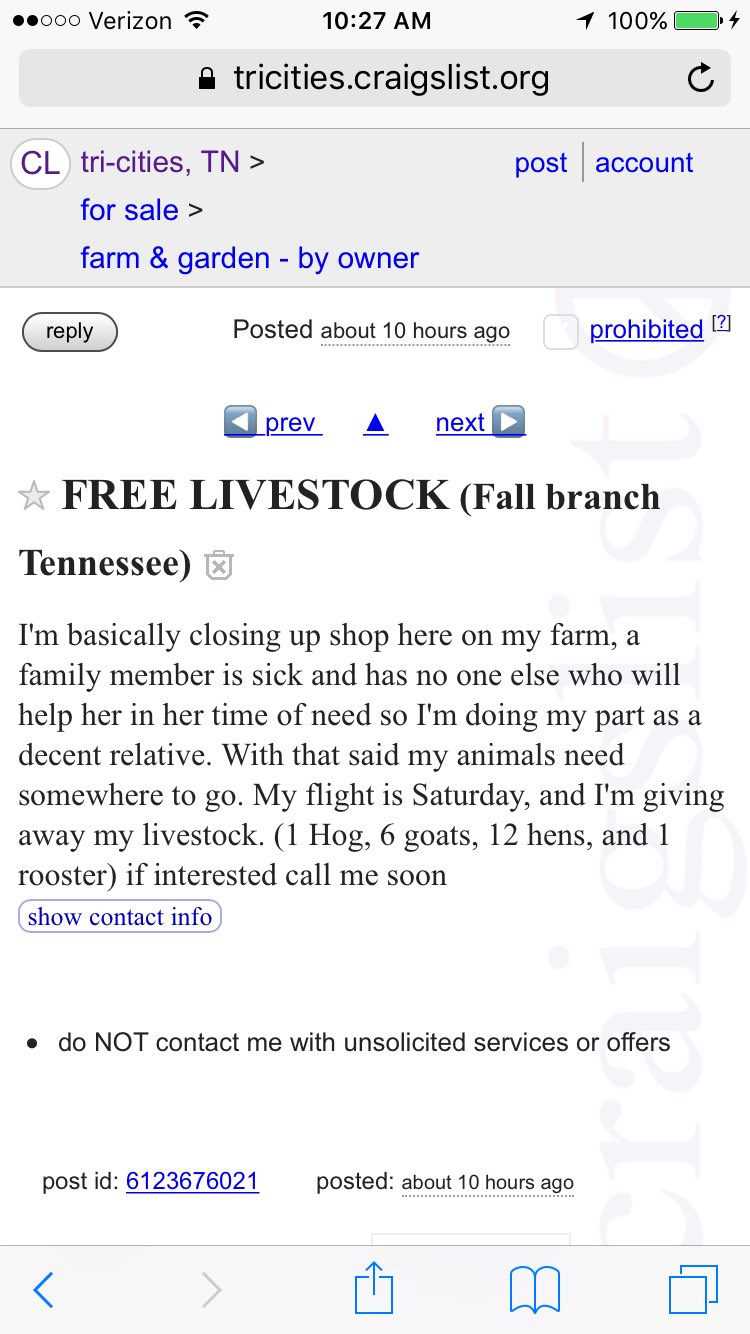Reply to this listing
750x1334 pixels.
pyautogui.click(x=69, y=332)
